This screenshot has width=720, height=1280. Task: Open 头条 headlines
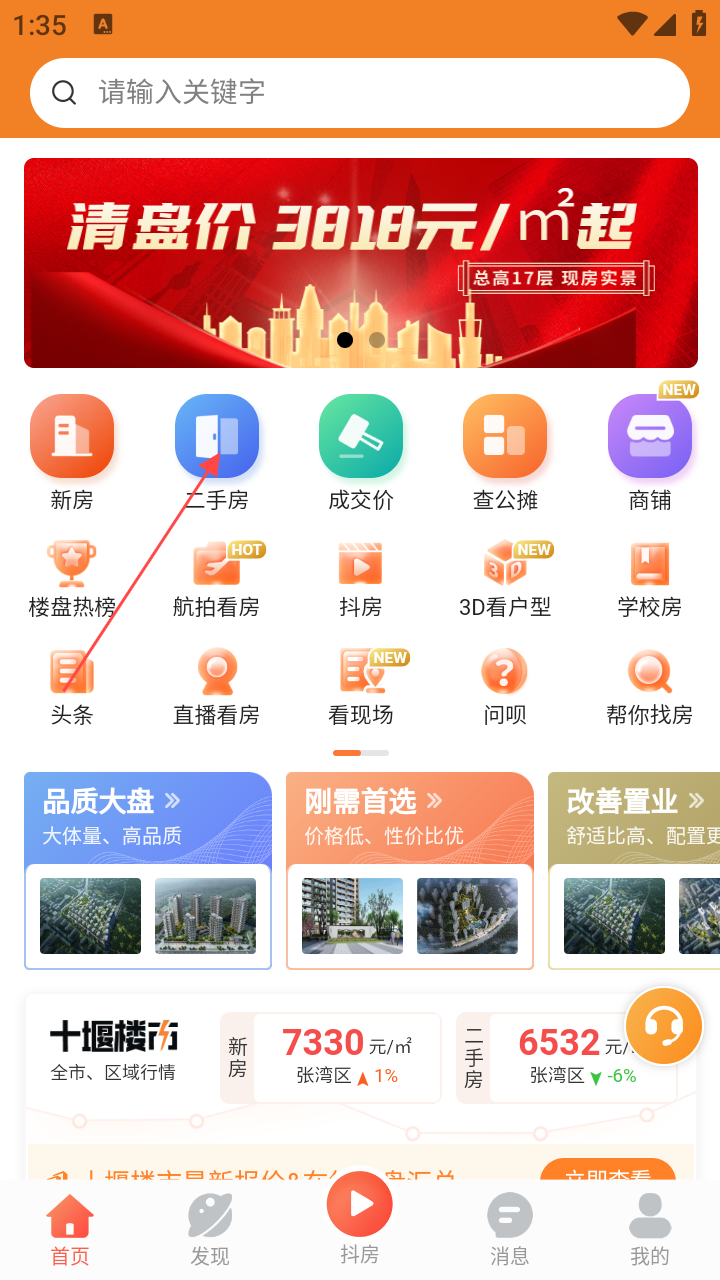tap(72, 686)
